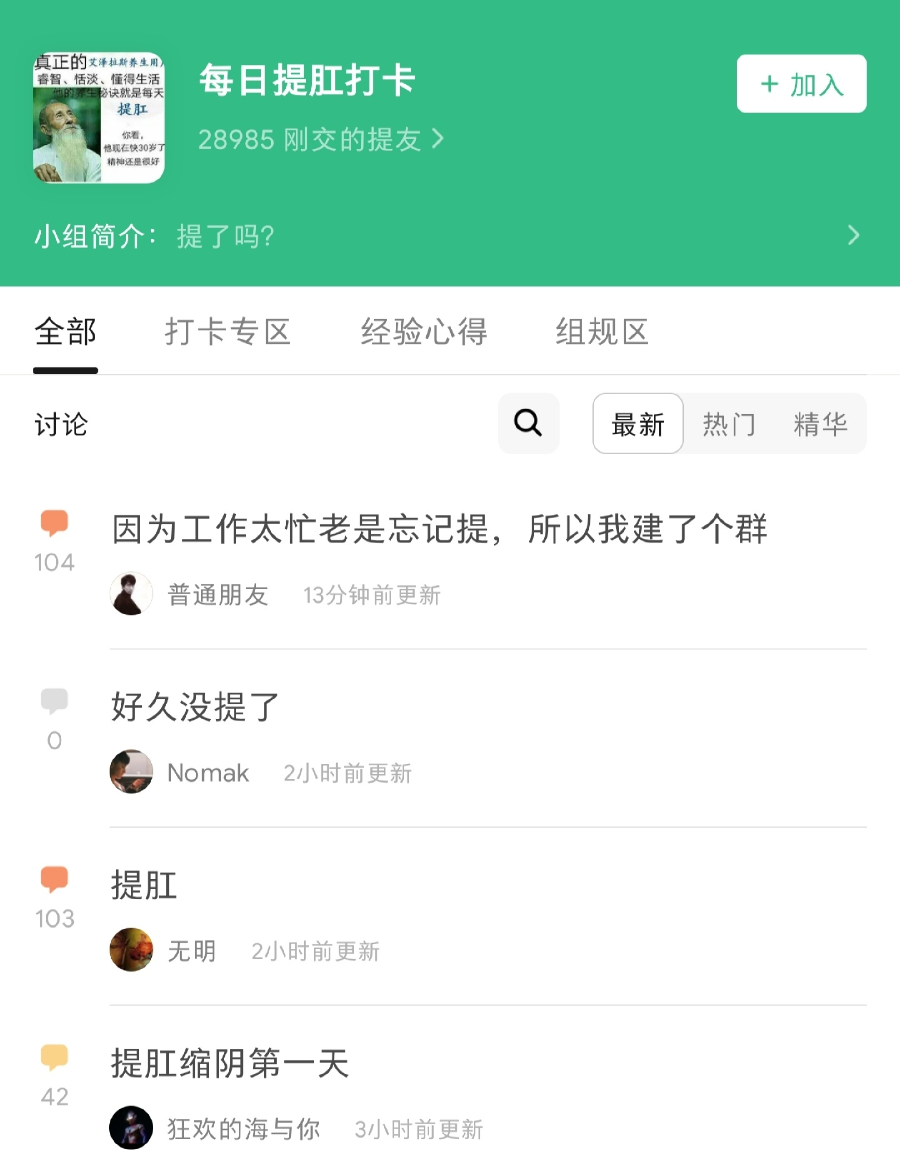Switch to the 组规区 tab
900x1173 pixels.
601,334
